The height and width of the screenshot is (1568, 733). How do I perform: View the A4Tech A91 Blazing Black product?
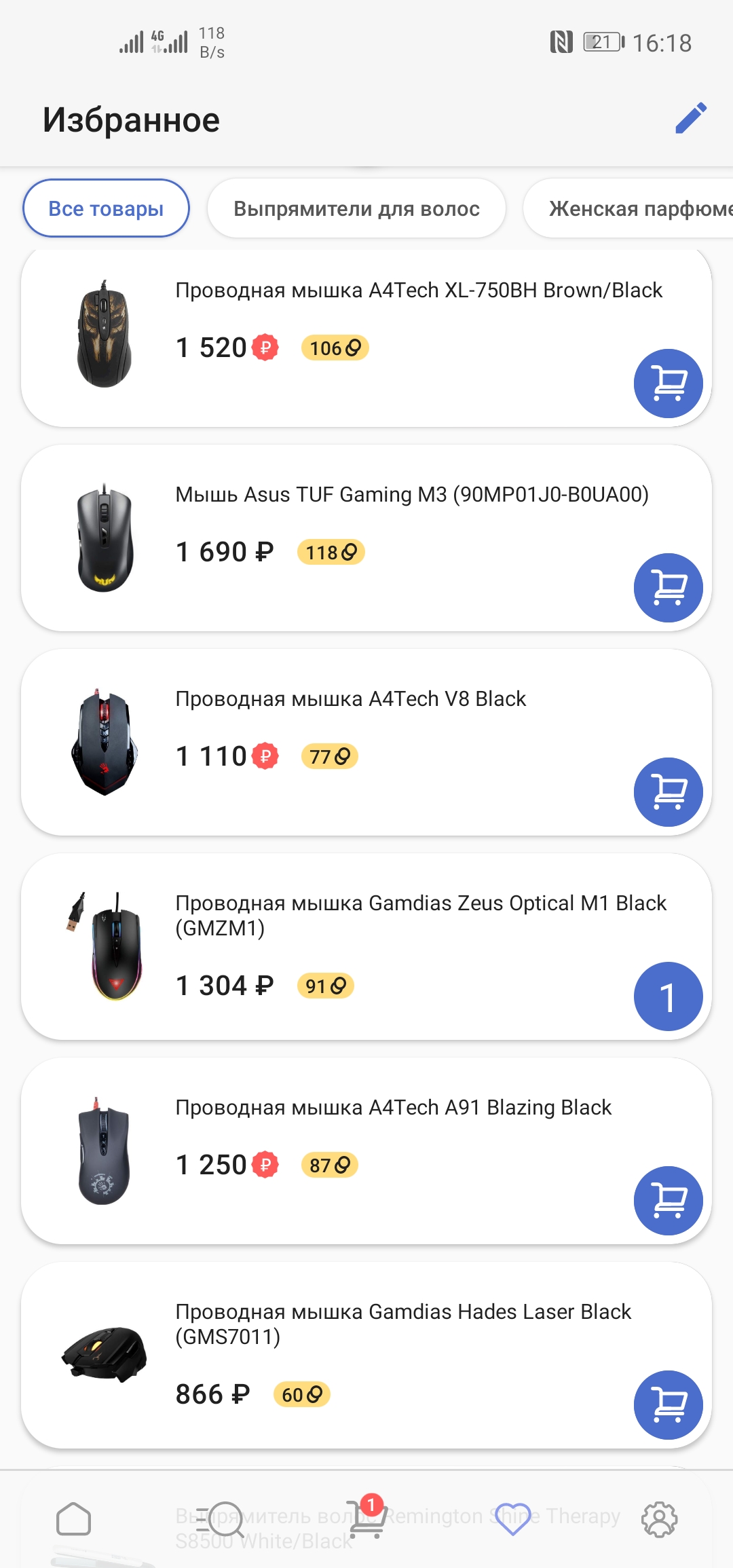[x=393, y=1108]
